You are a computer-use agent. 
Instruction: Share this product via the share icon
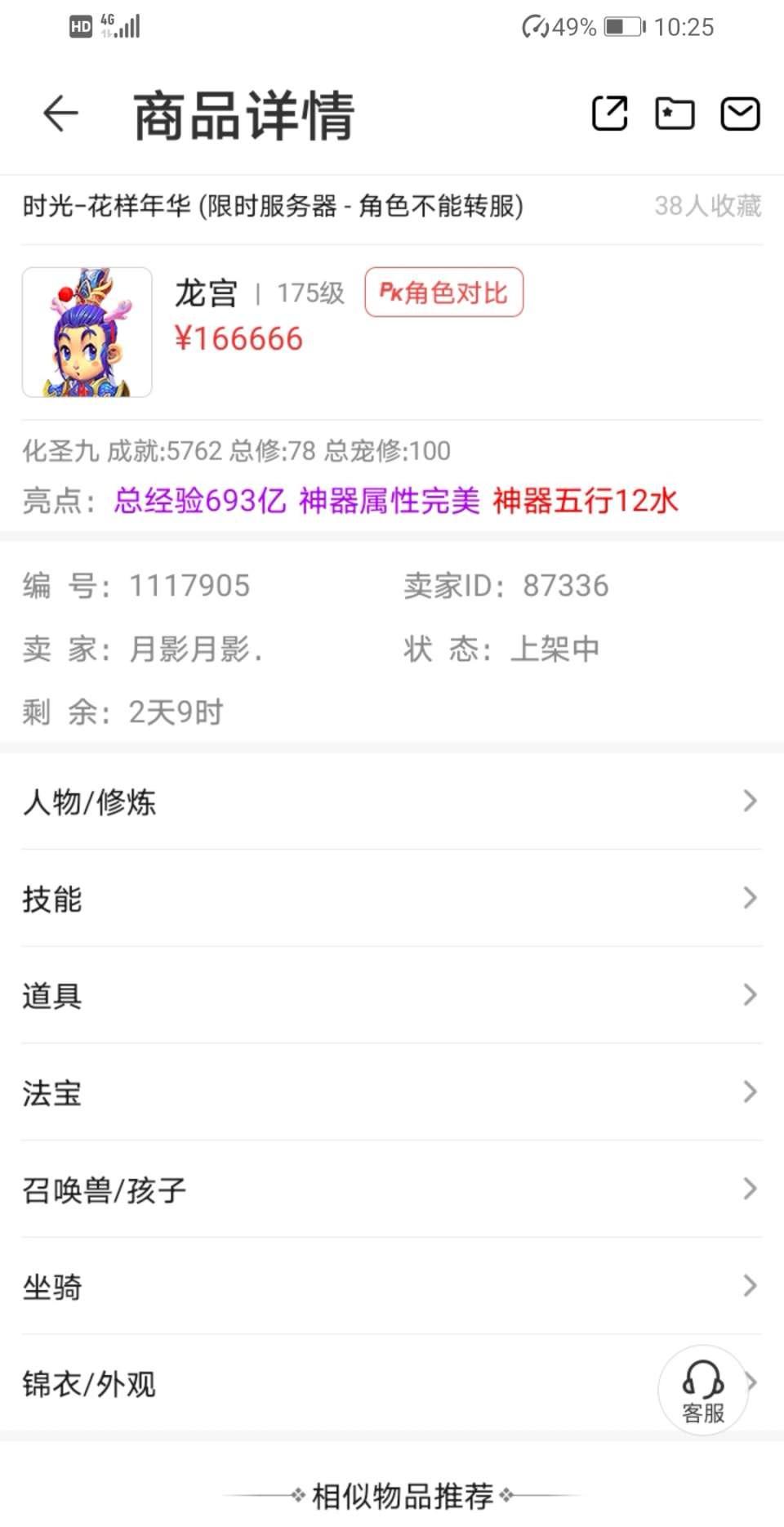[x=609, y=114]
